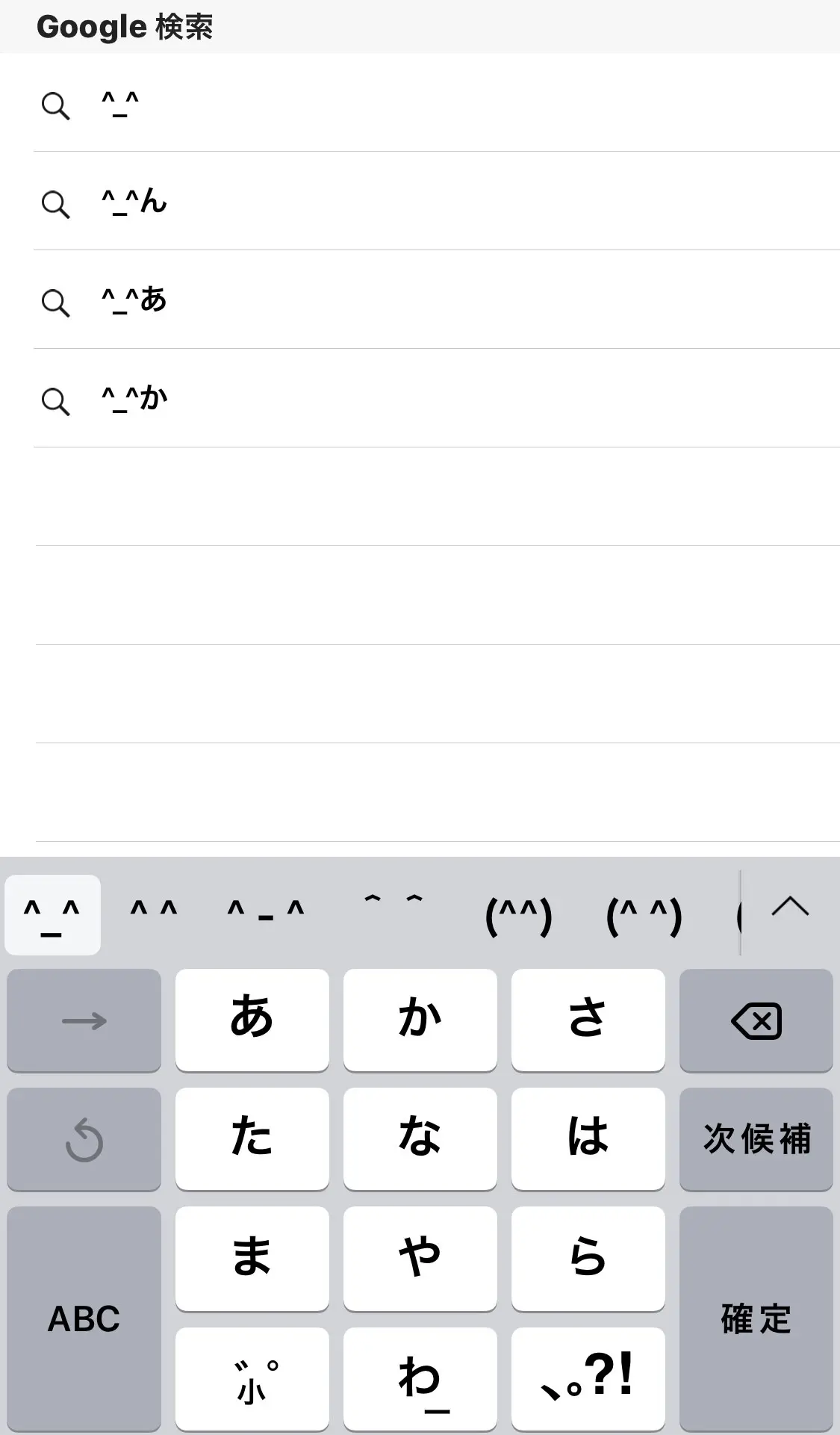Viewport: 840px width, 1435px height.
Task: Tap the な kana key
Action: (x=420, y=1139)
